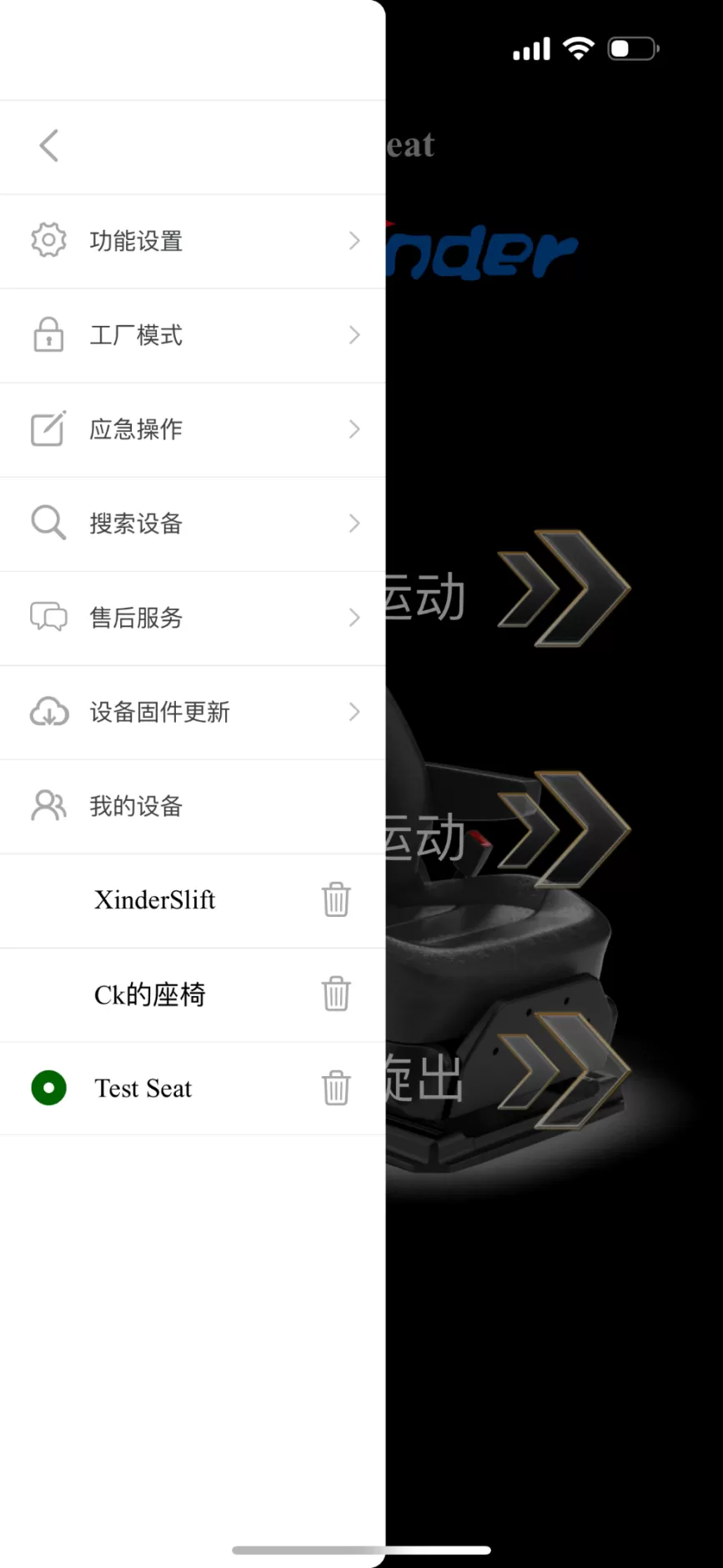Viewport: 723px width, 1568px height.
Task: Close the drawer with the back arrow
Action: pos(49,146)
